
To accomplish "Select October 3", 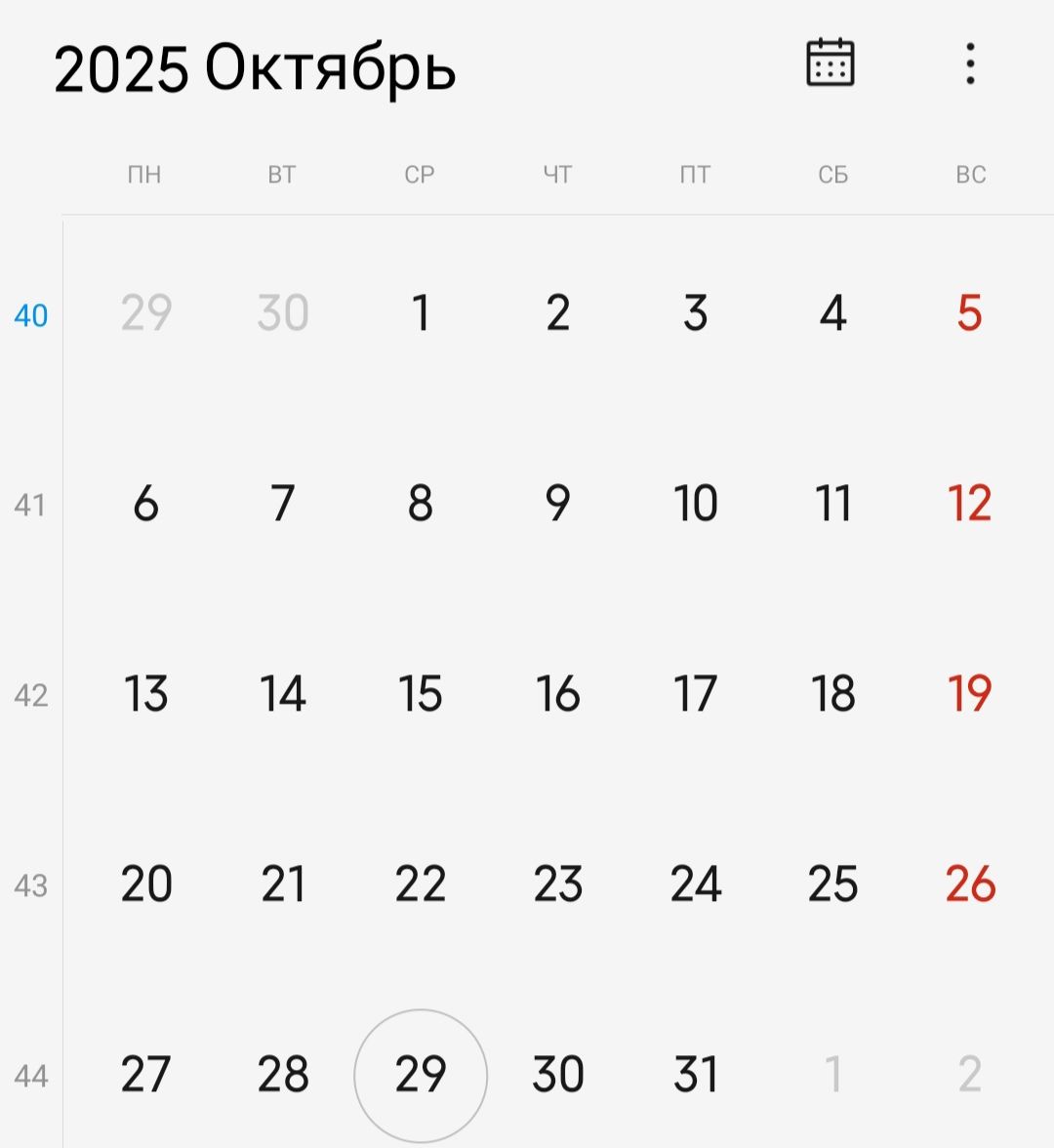I will [695, 313].
